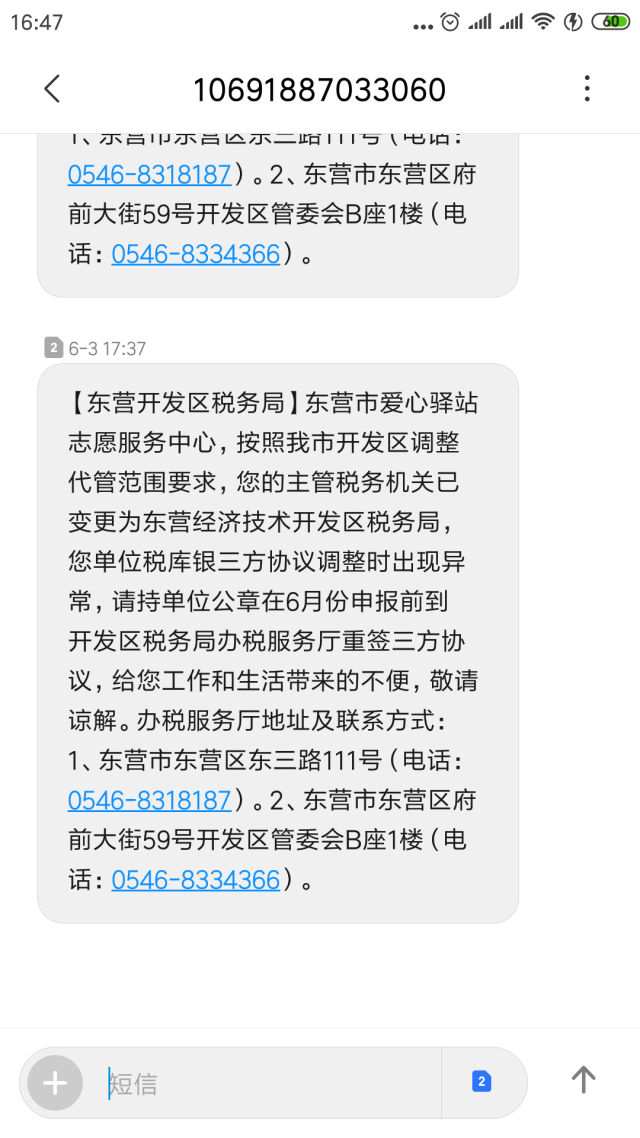Image resolution: width=640 pixels, height=1138 pixels.
Task: Call 0546-8318187 in the 6-3 17:37 message
Action: coord(149,801)
